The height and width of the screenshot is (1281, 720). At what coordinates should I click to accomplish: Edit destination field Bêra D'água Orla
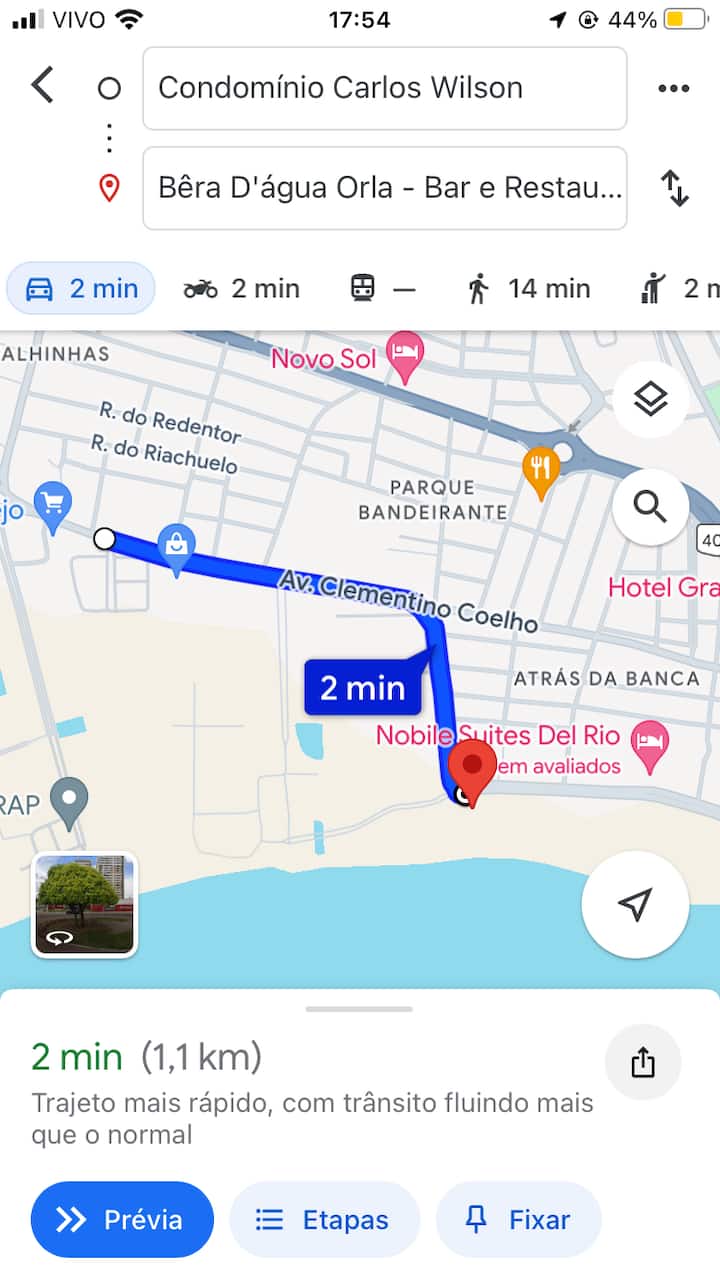(384, 188)
